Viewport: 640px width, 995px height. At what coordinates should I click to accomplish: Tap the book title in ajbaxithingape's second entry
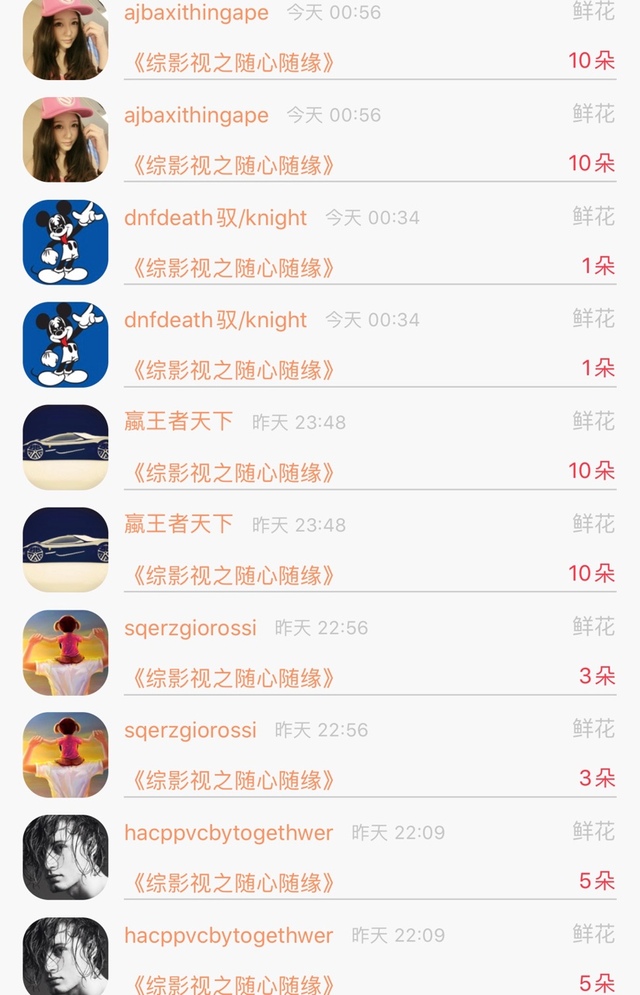pyautogui.click(x=232, y=165)
